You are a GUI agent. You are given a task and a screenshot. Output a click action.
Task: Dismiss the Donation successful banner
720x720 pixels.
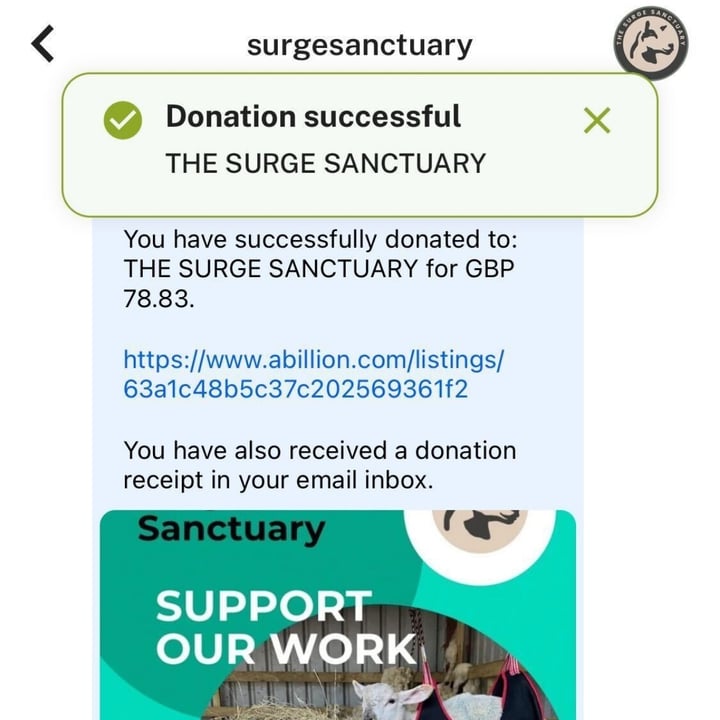596,120
